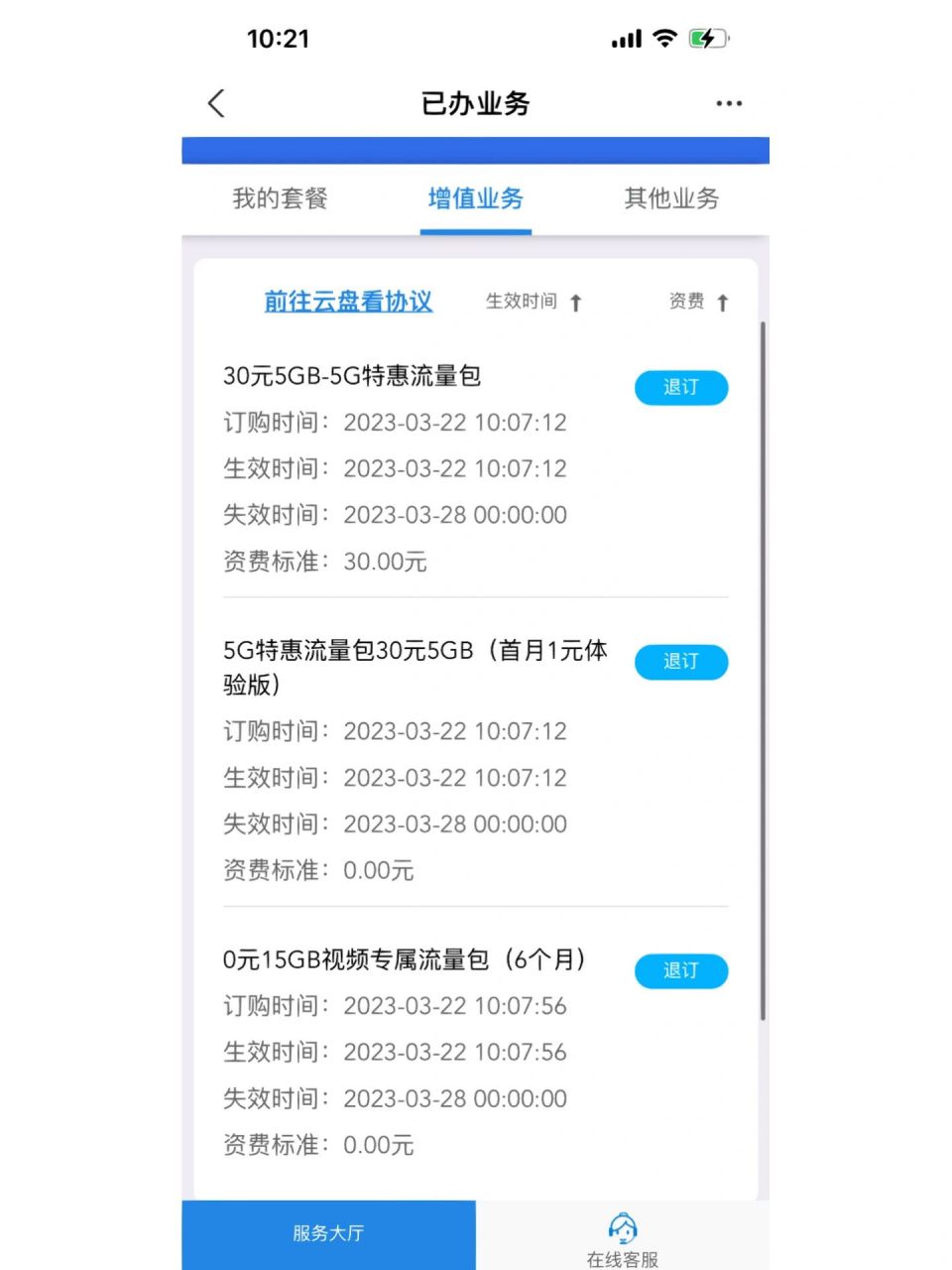This screenshot has width=952, height=1270.
Task: Open the more options menu via ellipsis
Action: coord(729,103)
